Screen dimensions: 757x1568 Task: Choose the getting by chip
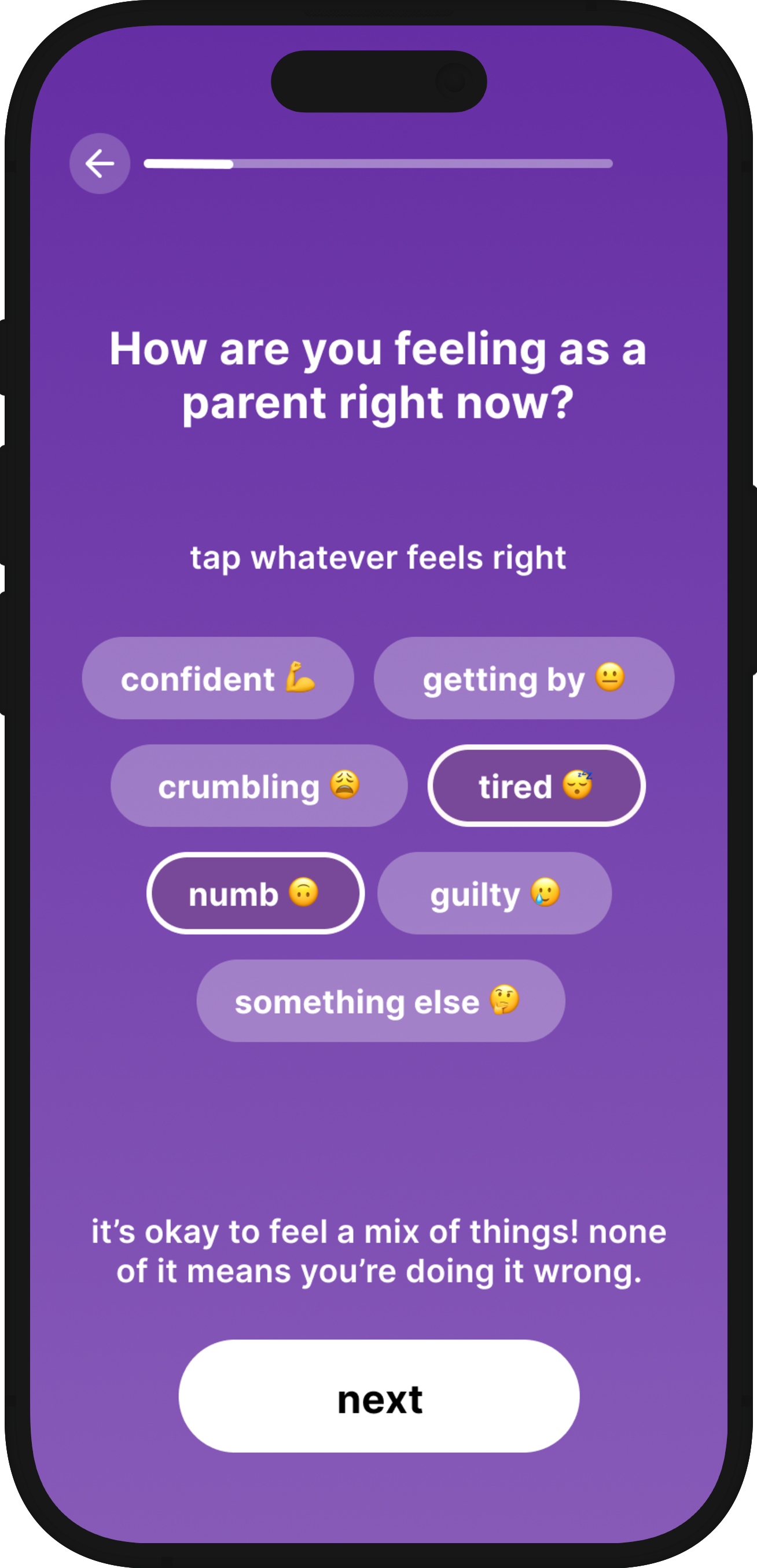click(523, 678)
